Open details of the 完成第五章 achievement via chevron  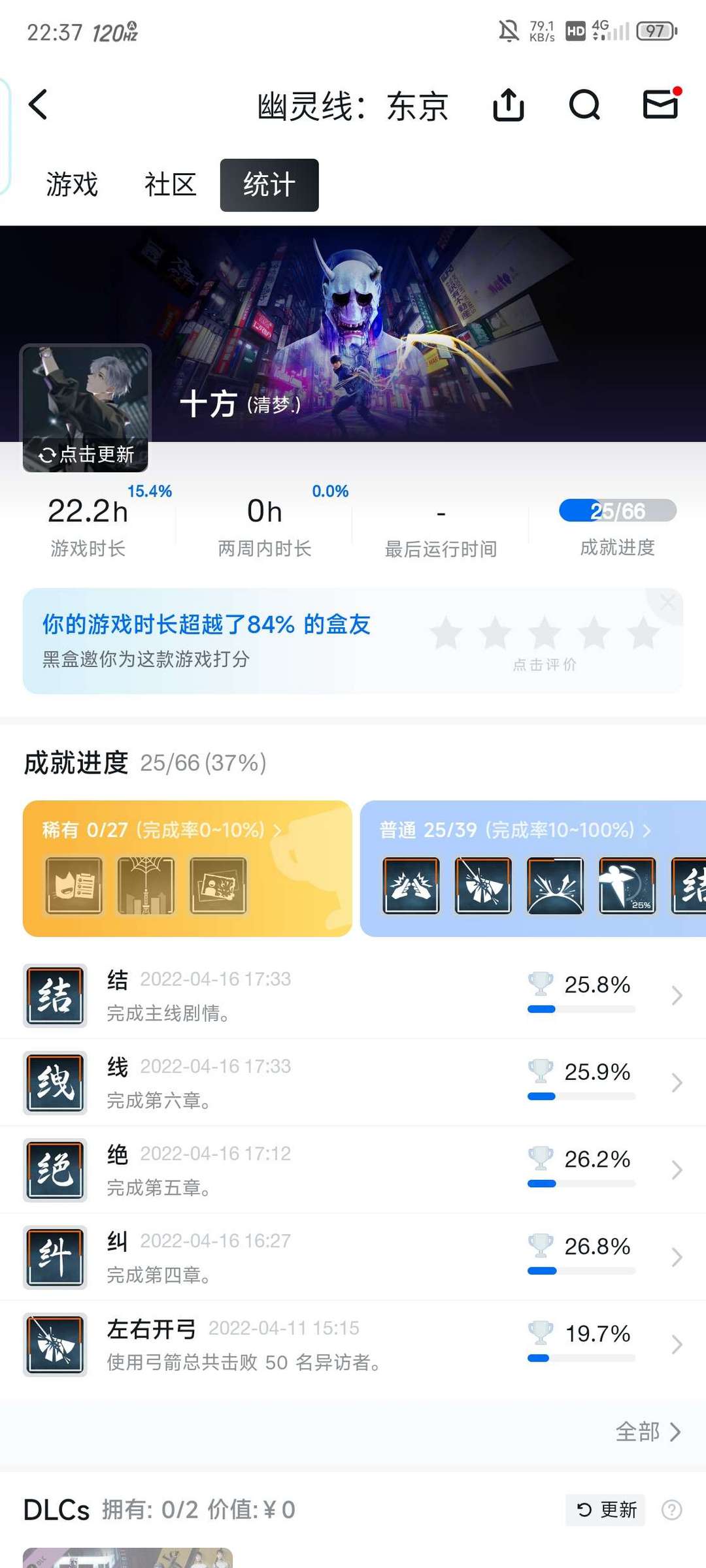tap(677, 1169)
